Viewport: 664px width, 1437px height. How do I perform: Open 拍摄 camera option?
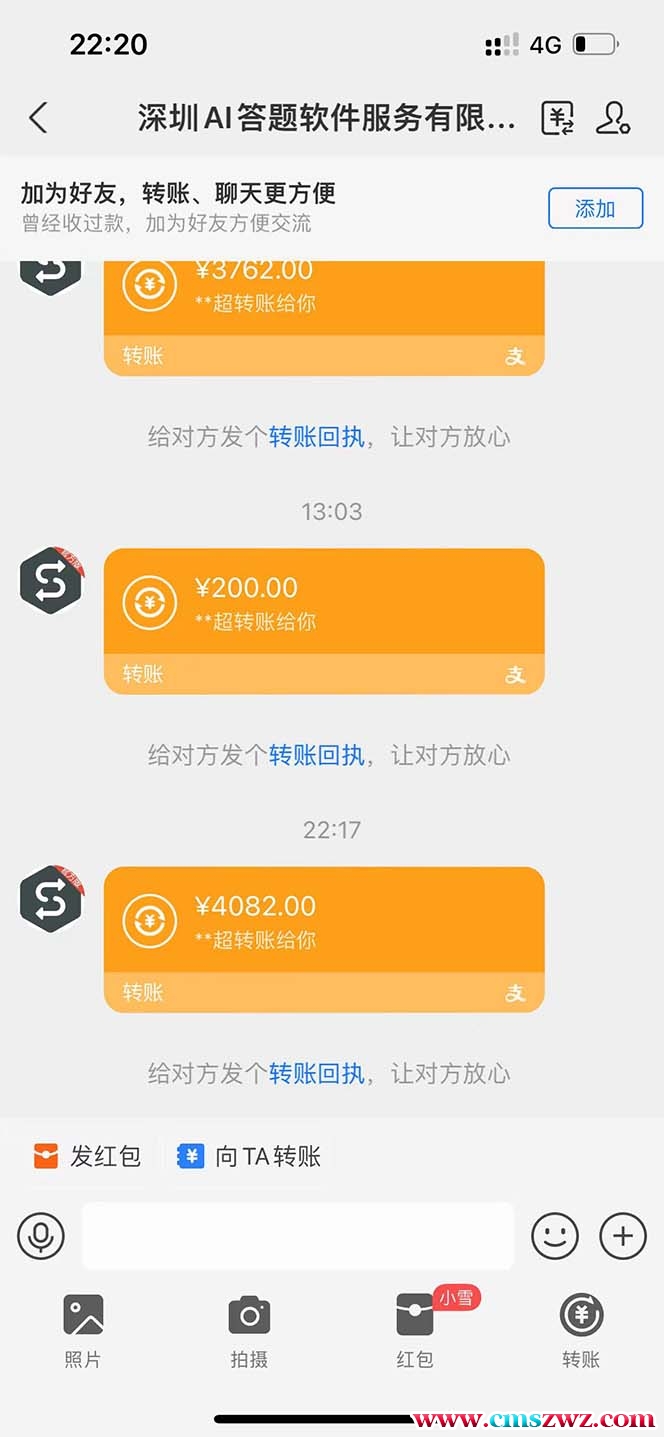pos(249,1330)
